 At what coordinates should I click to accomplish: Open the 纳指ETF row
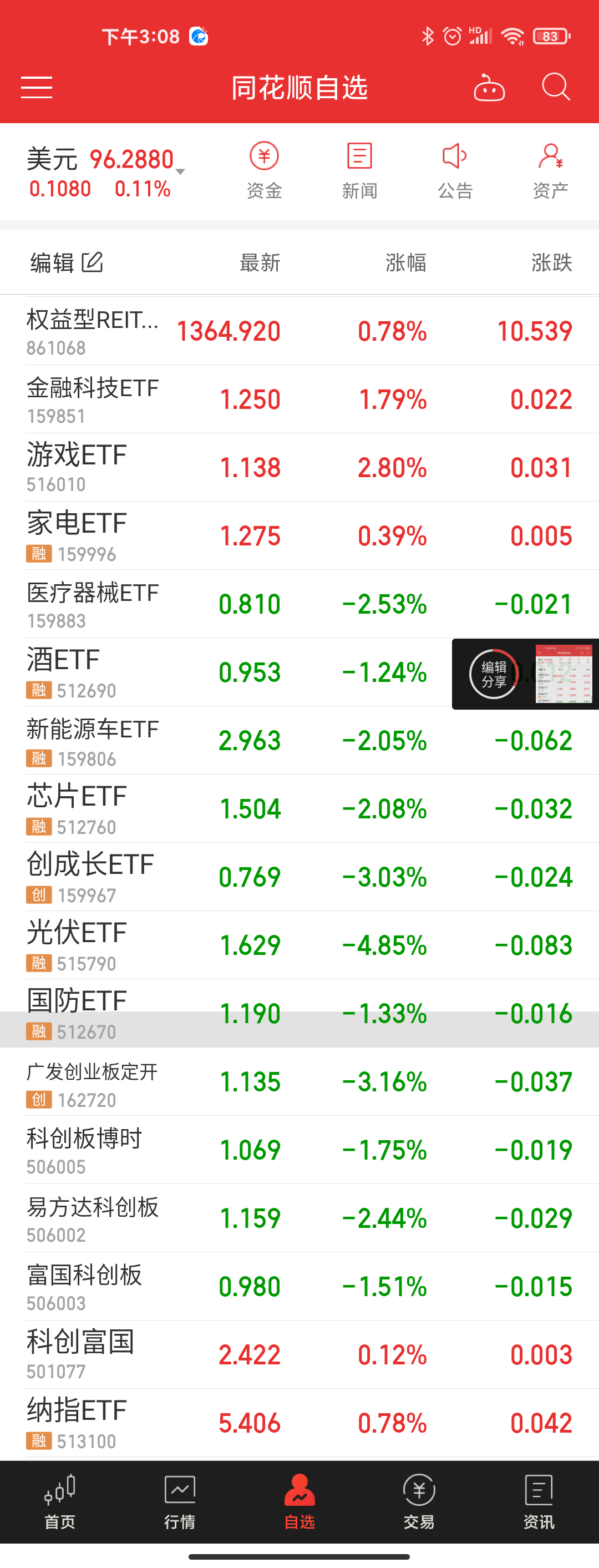[298, 1423]
